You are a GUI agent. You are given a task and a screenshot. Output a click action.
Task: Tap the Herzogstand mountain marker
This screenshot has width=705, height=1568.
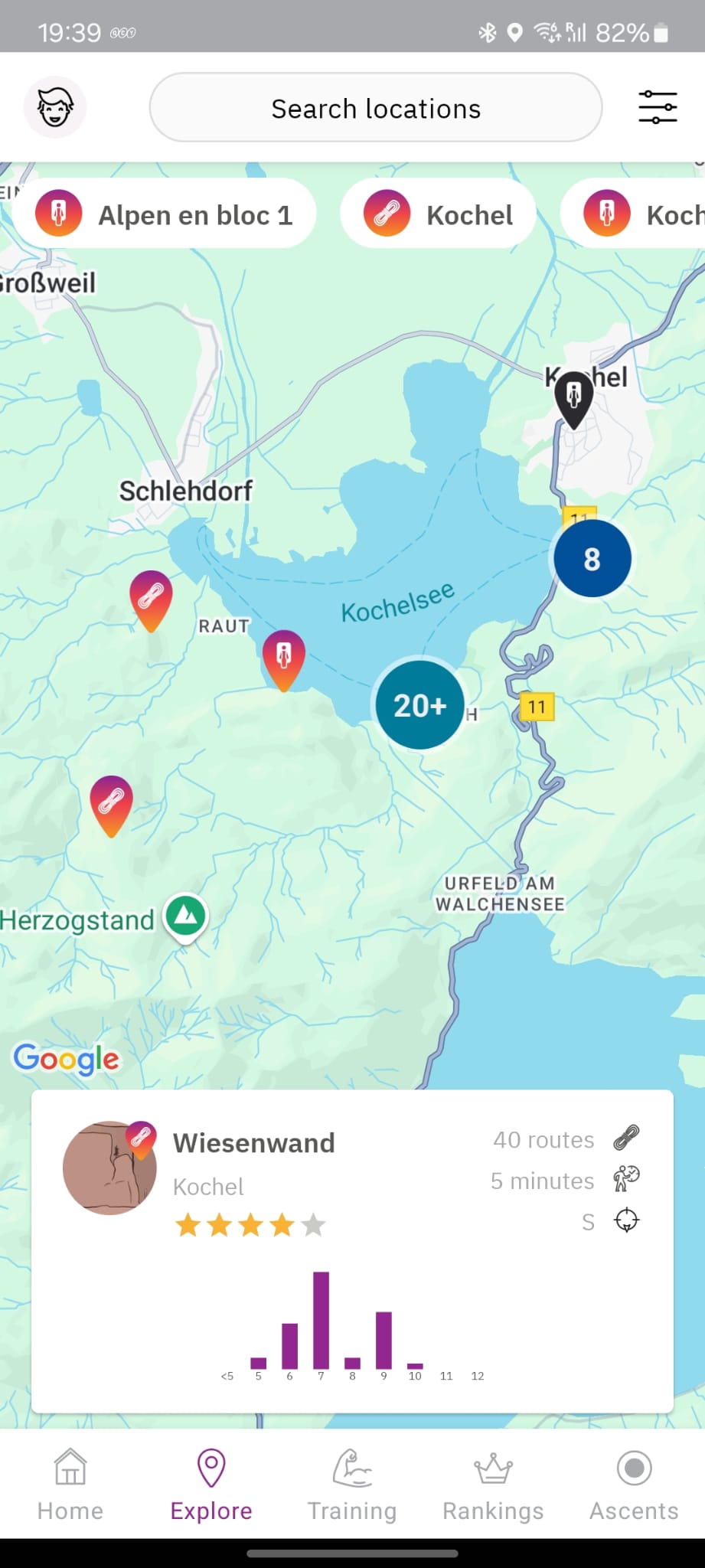pyautogui.click(x=186, y=916)
